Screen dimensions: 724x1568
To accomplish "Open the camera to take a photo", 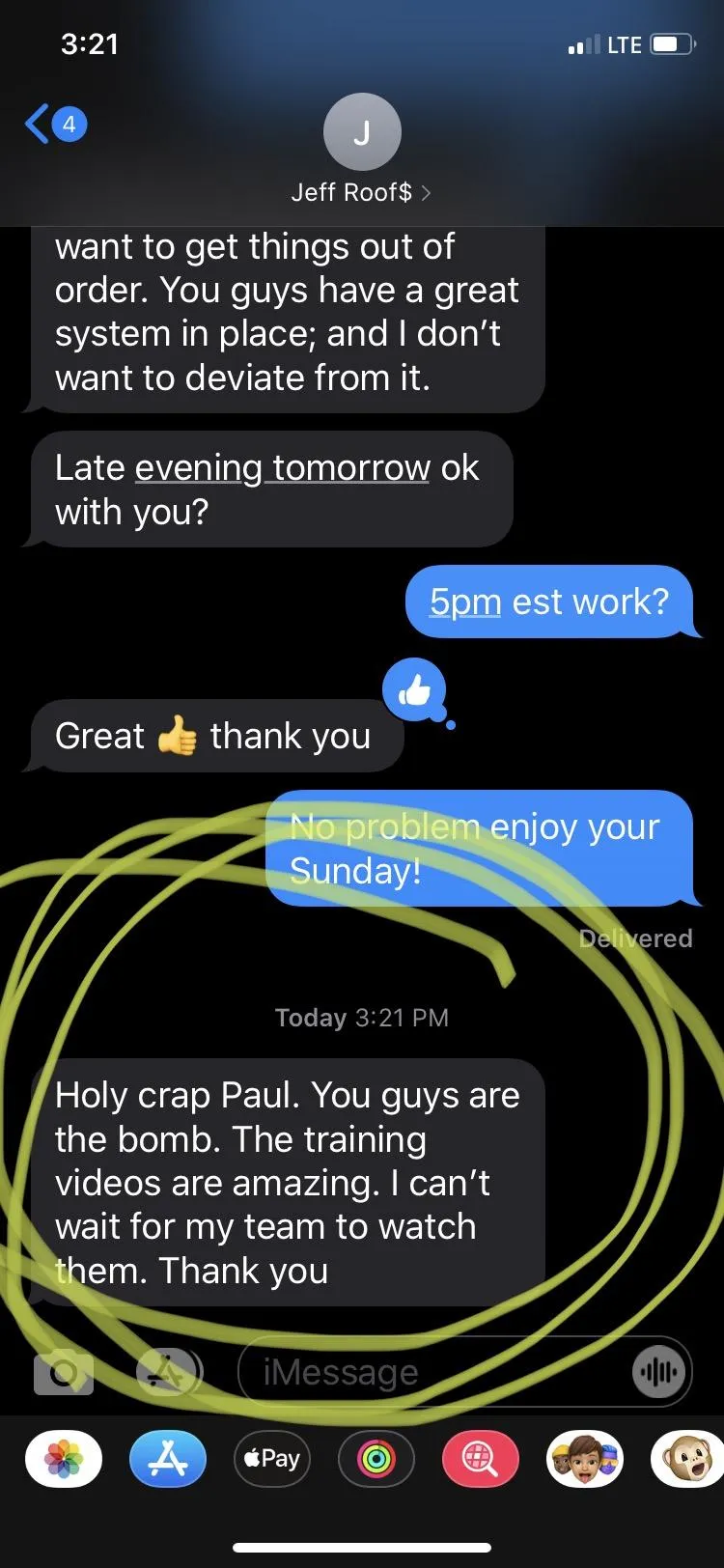I will pyautogui.click(x=64, y=1372).
